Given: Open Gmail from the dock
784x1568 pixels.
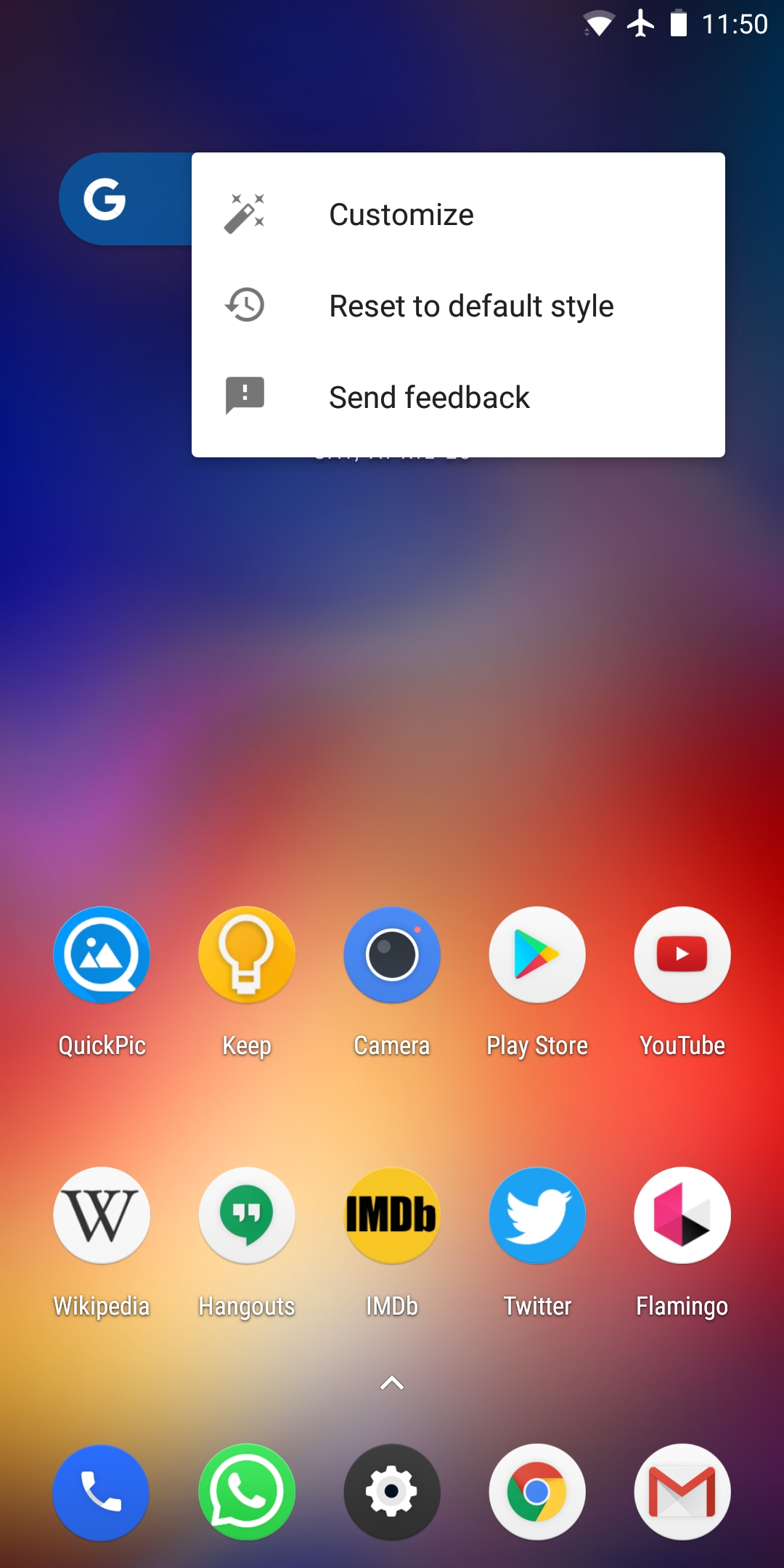Looking at the screenshot, I should (682, 1492).
